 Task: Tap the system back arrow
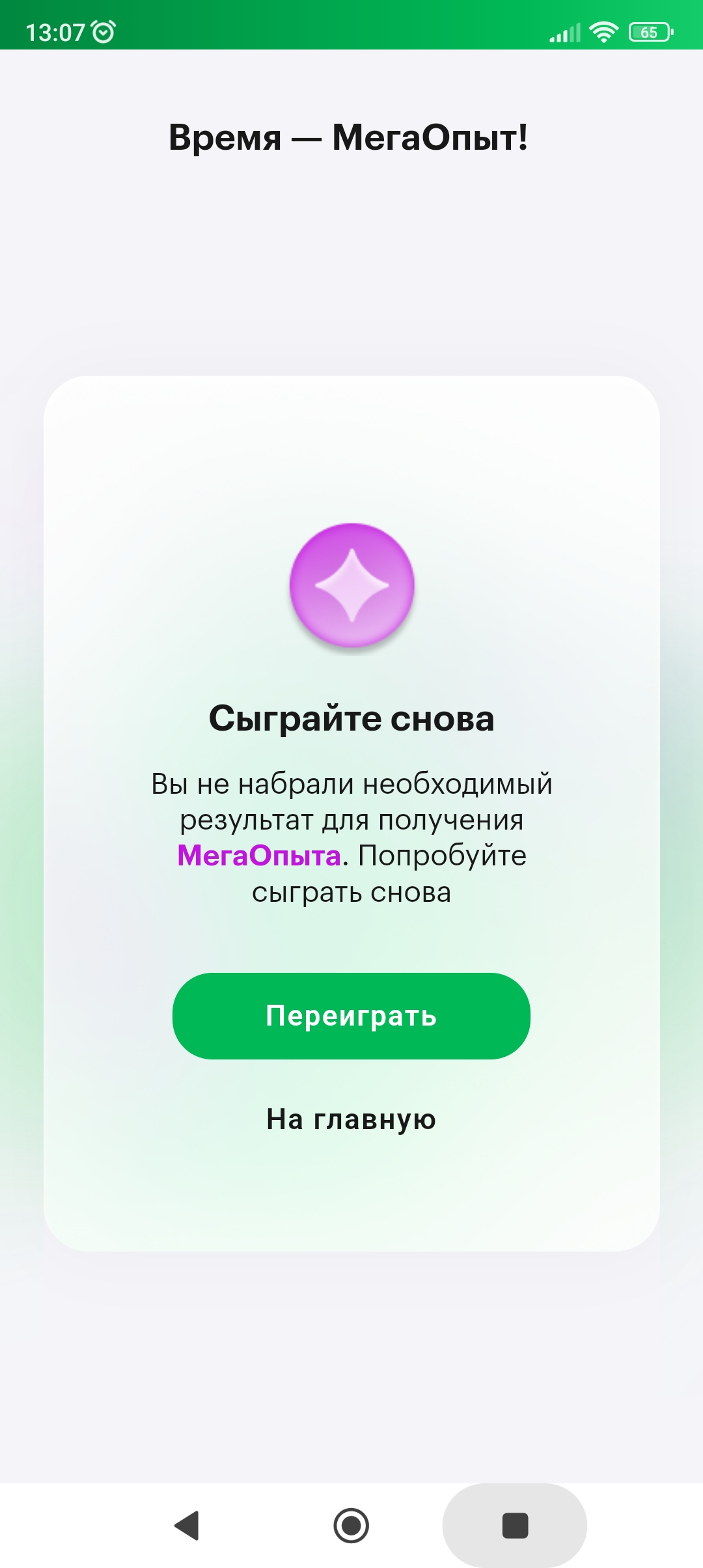(x=187, y=1526)
